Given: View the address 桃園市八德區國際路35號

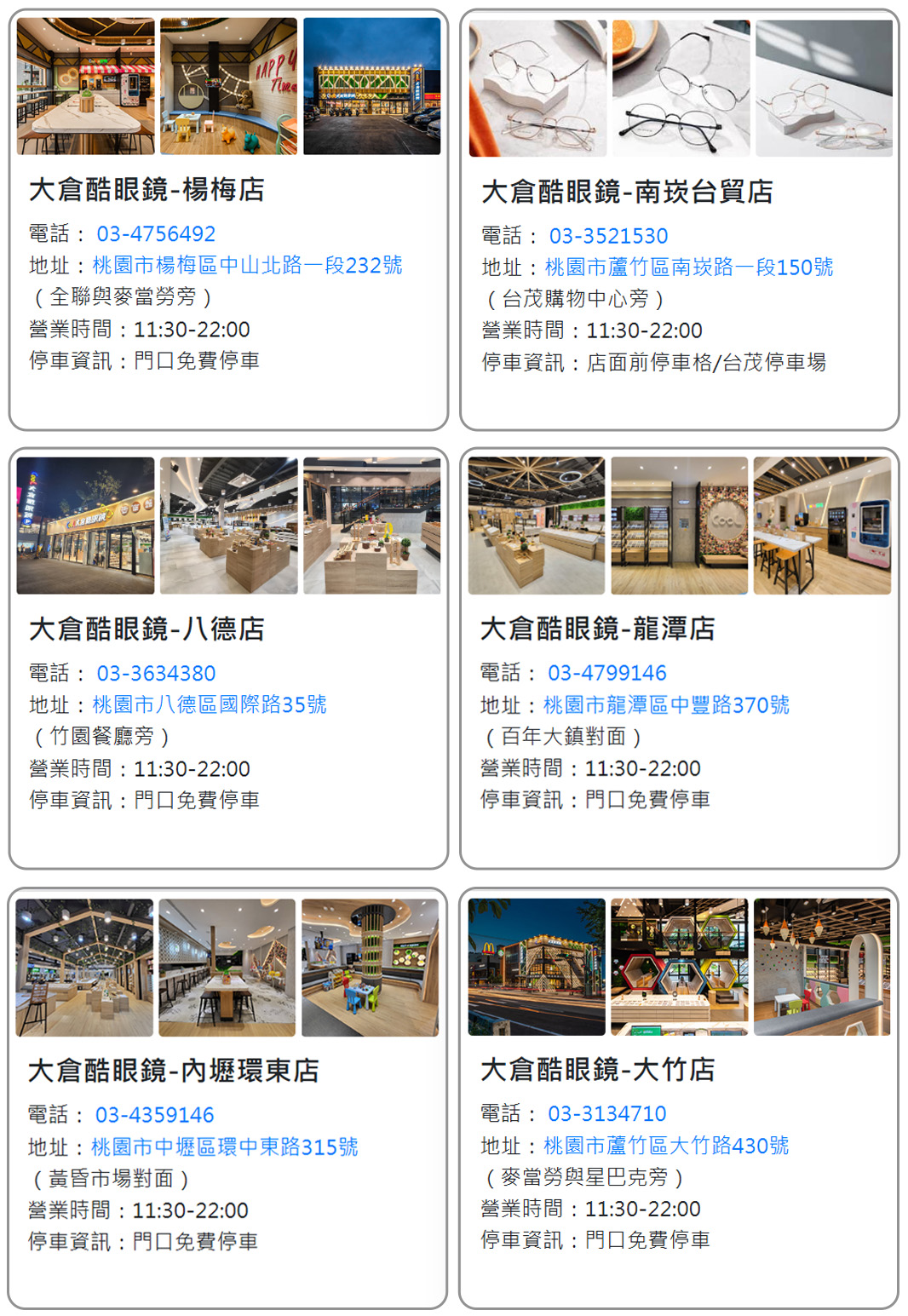Looking at the screenshot, I should pyautogui.click(x=210, y=704).
